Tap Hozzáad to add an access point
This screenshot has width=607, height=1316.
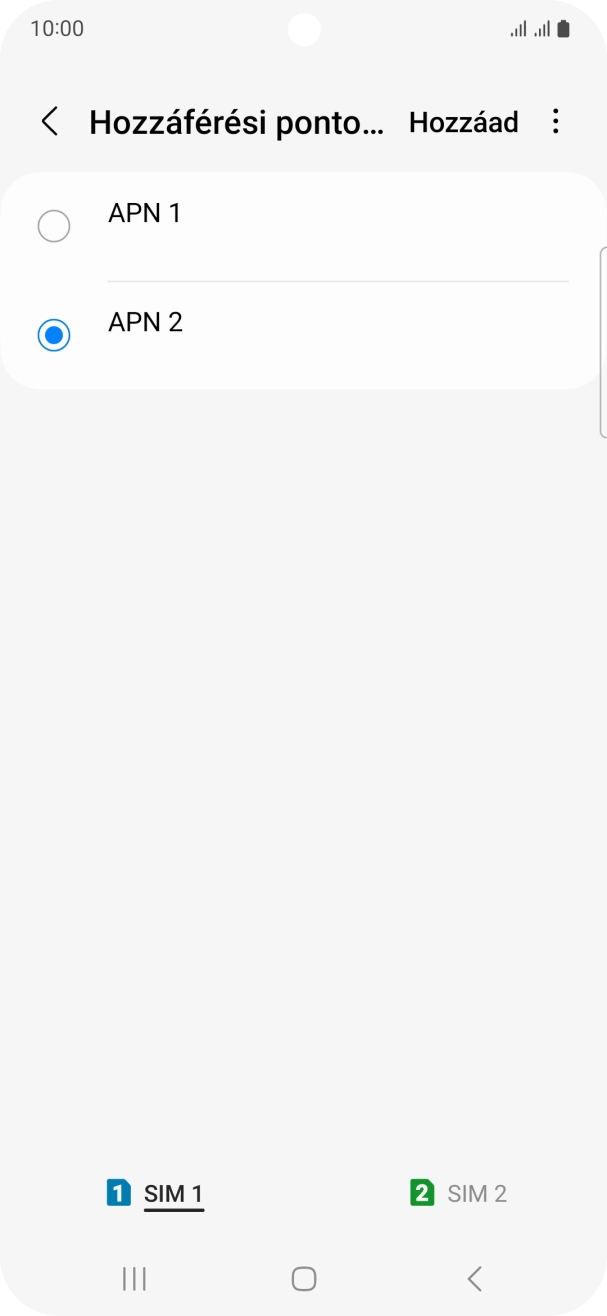464,122
